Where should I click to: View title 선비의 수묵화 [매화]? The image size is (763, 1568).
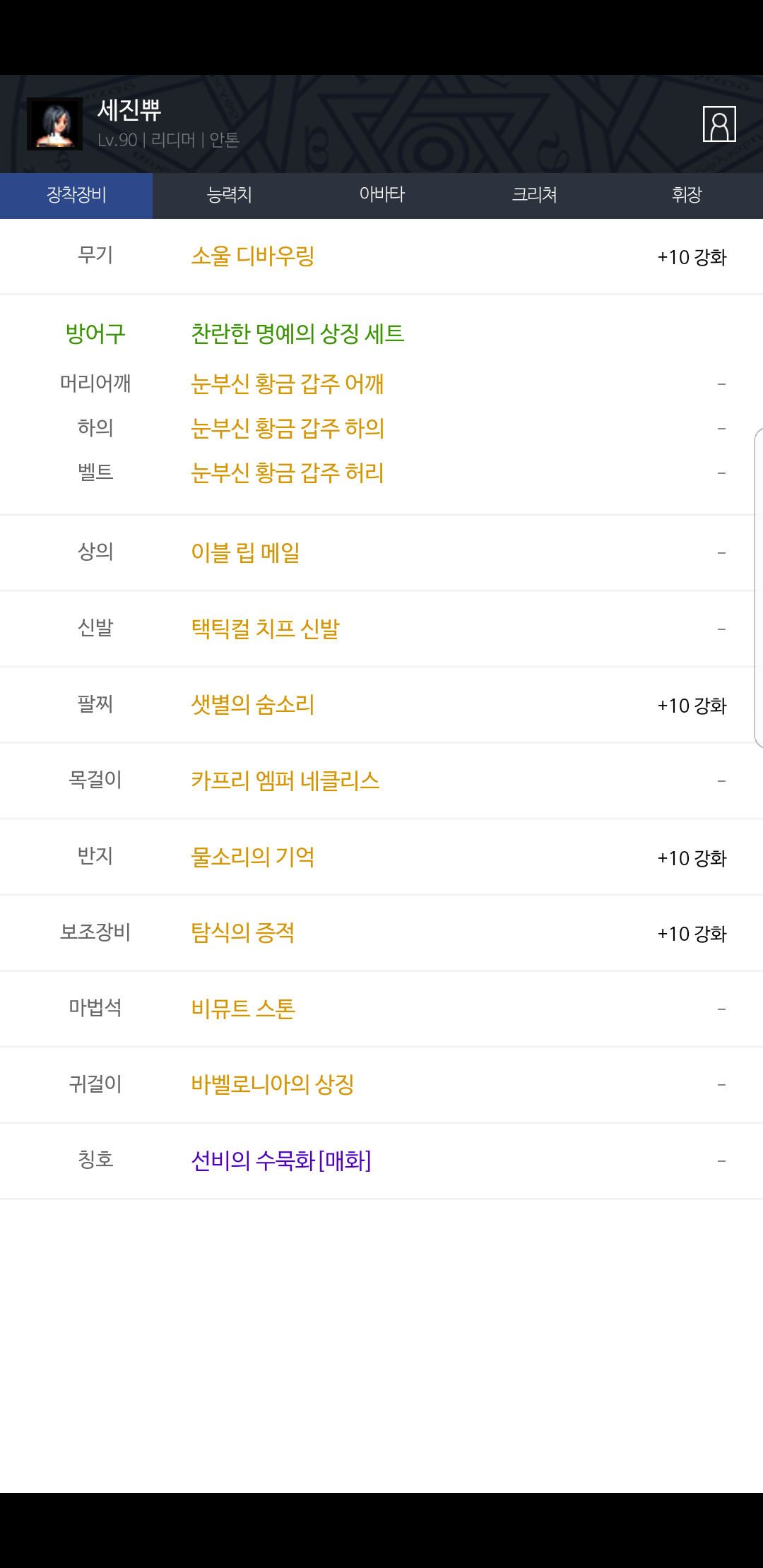[281, 1160]
